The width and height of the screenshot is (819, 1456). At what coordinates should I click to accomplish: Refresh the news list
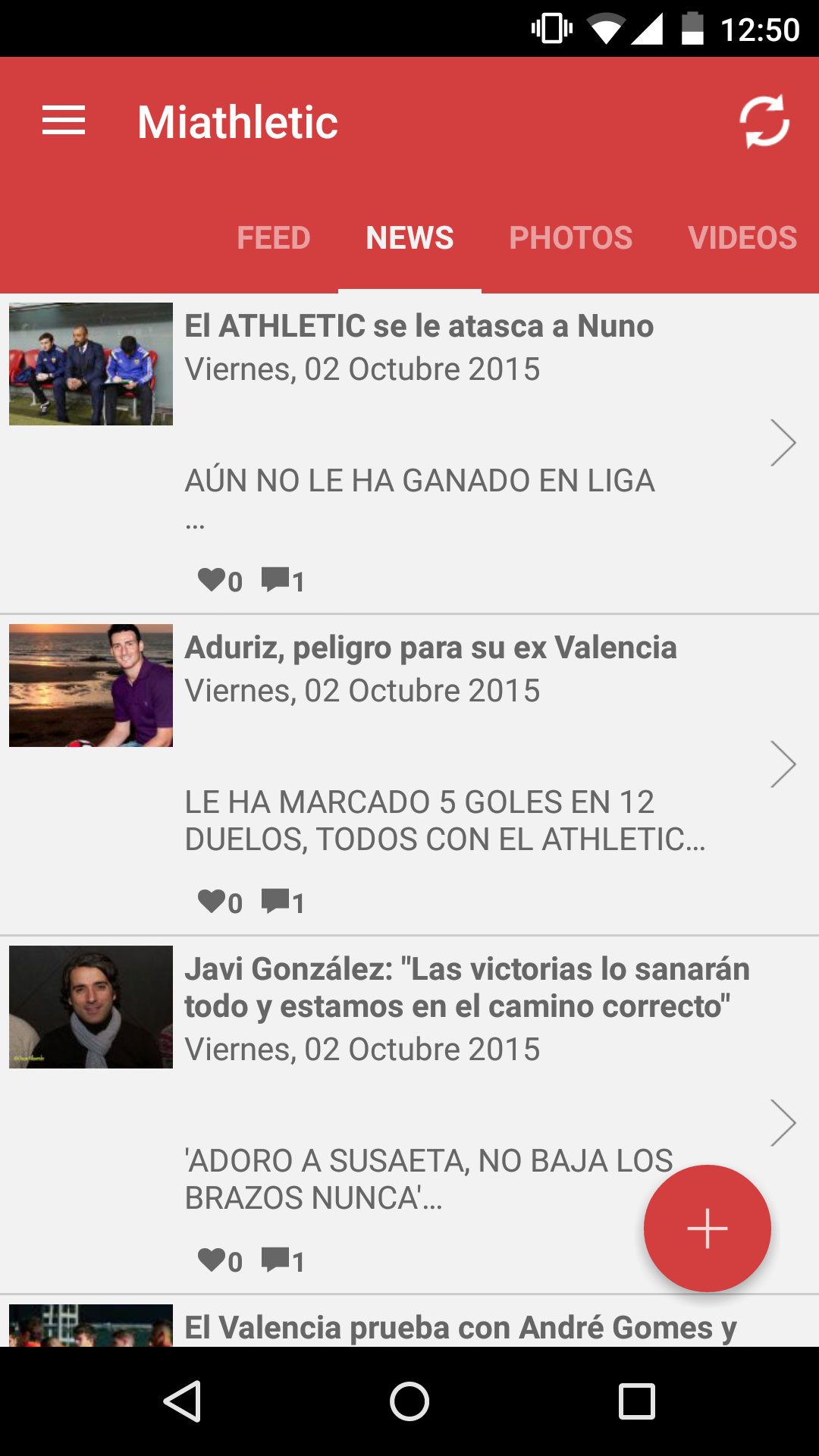pyautogui.click(x=764, y=121)
